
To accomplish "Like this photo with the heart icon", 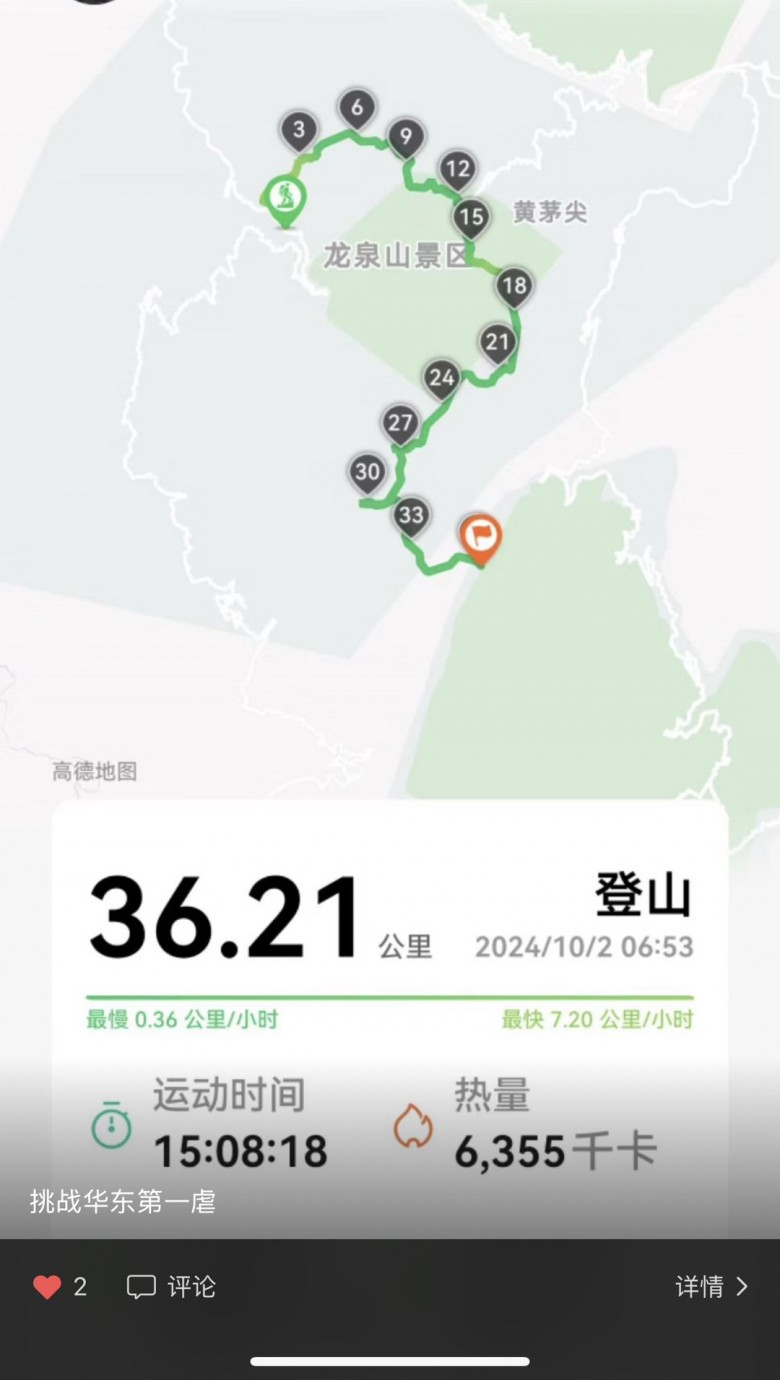I will click(47, 1287).
